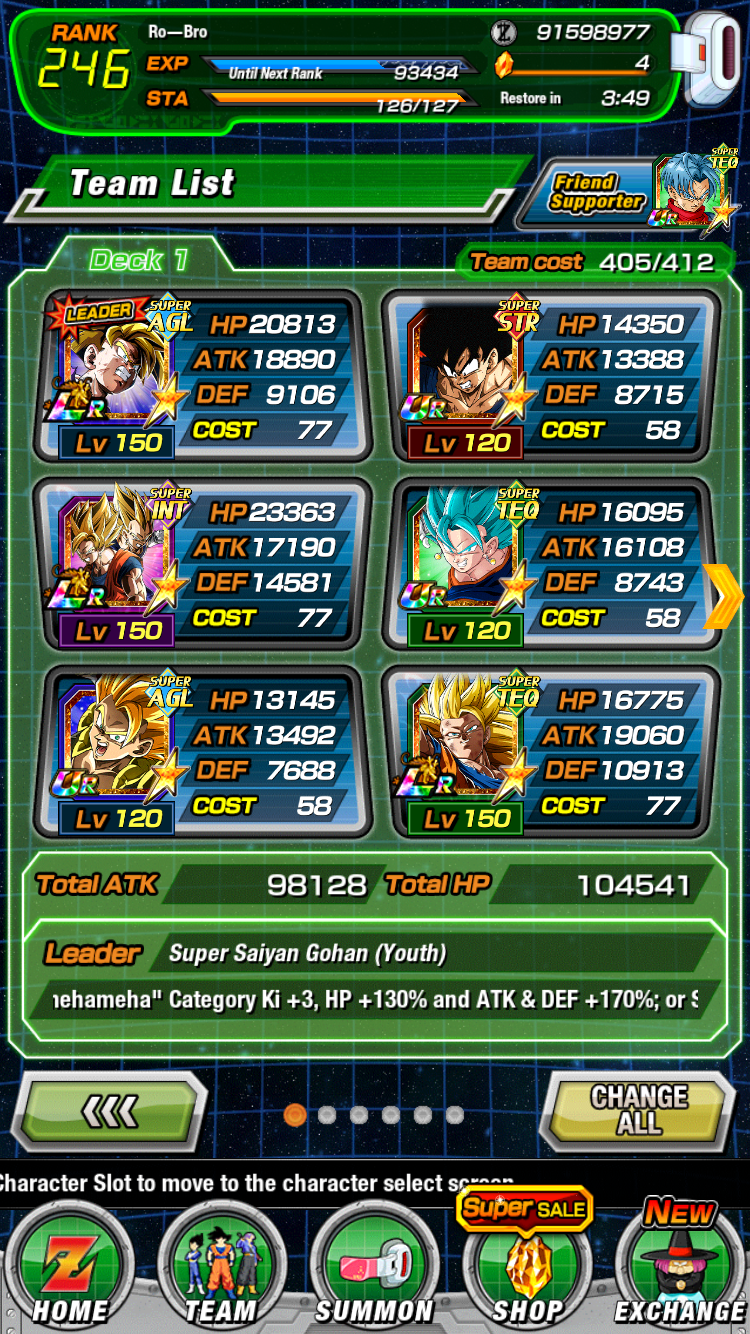Choose the Super AGL card with HP 13145

[x=203, y=751]
